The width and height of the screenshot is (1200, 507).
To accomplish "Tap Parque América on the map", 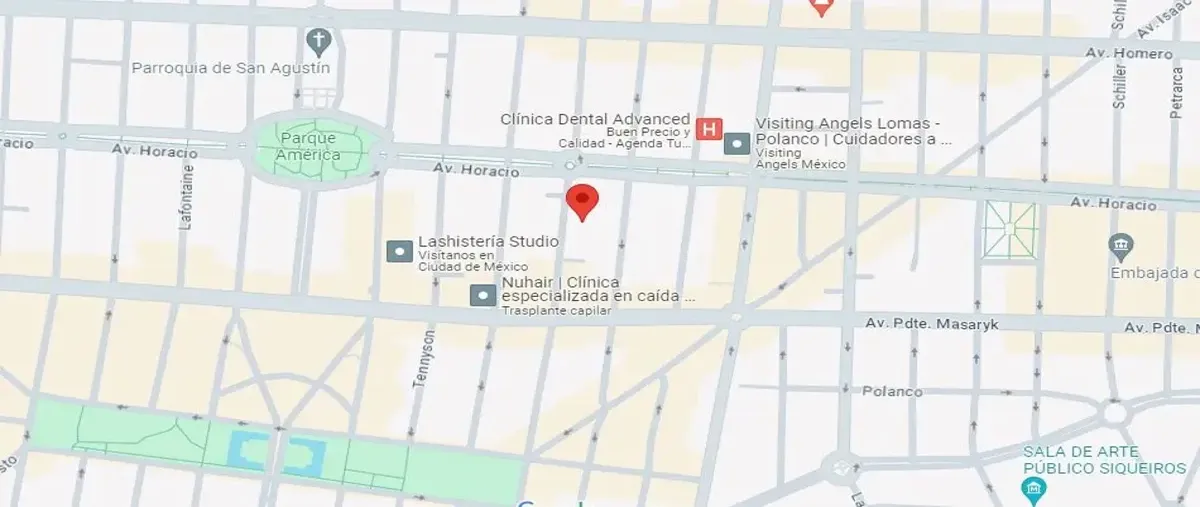I will (x=310, y=148).
